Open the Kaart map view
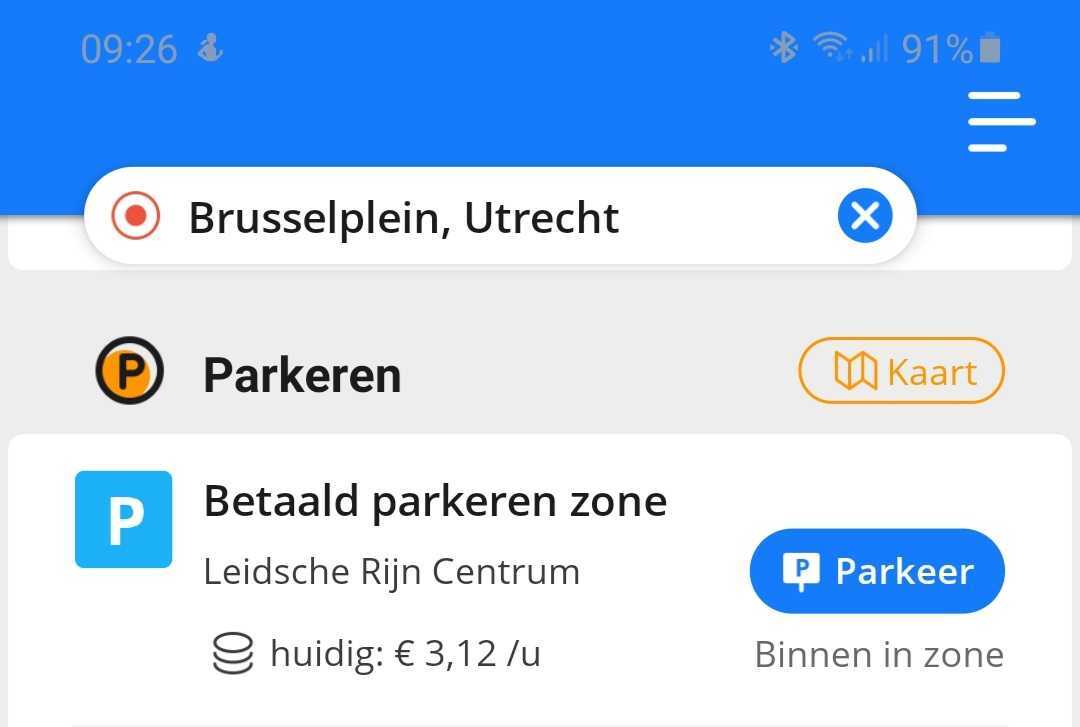This screenshot has width=1080, height=727. [x=901, y=371]
